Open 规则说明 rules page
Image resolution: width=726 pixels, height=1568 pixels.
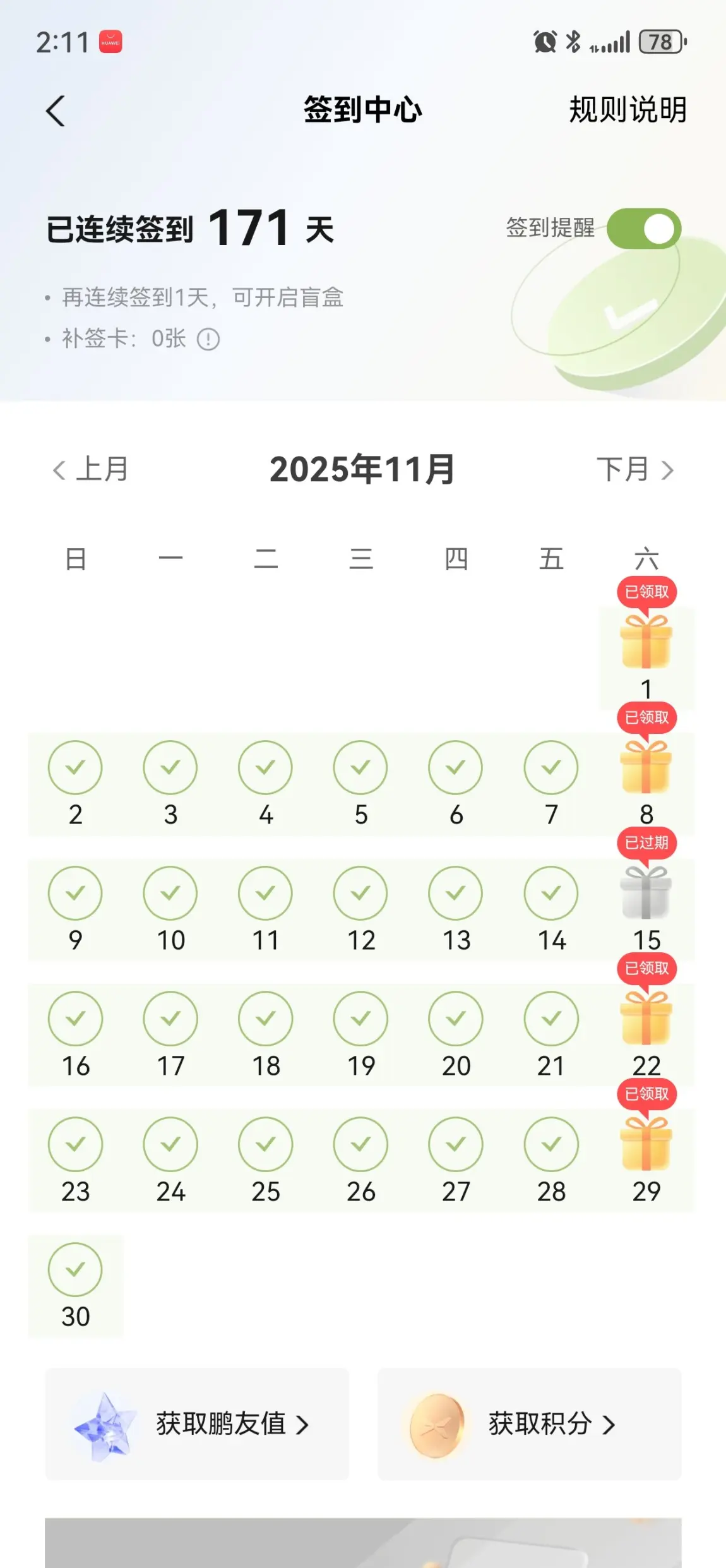point(627,110)
